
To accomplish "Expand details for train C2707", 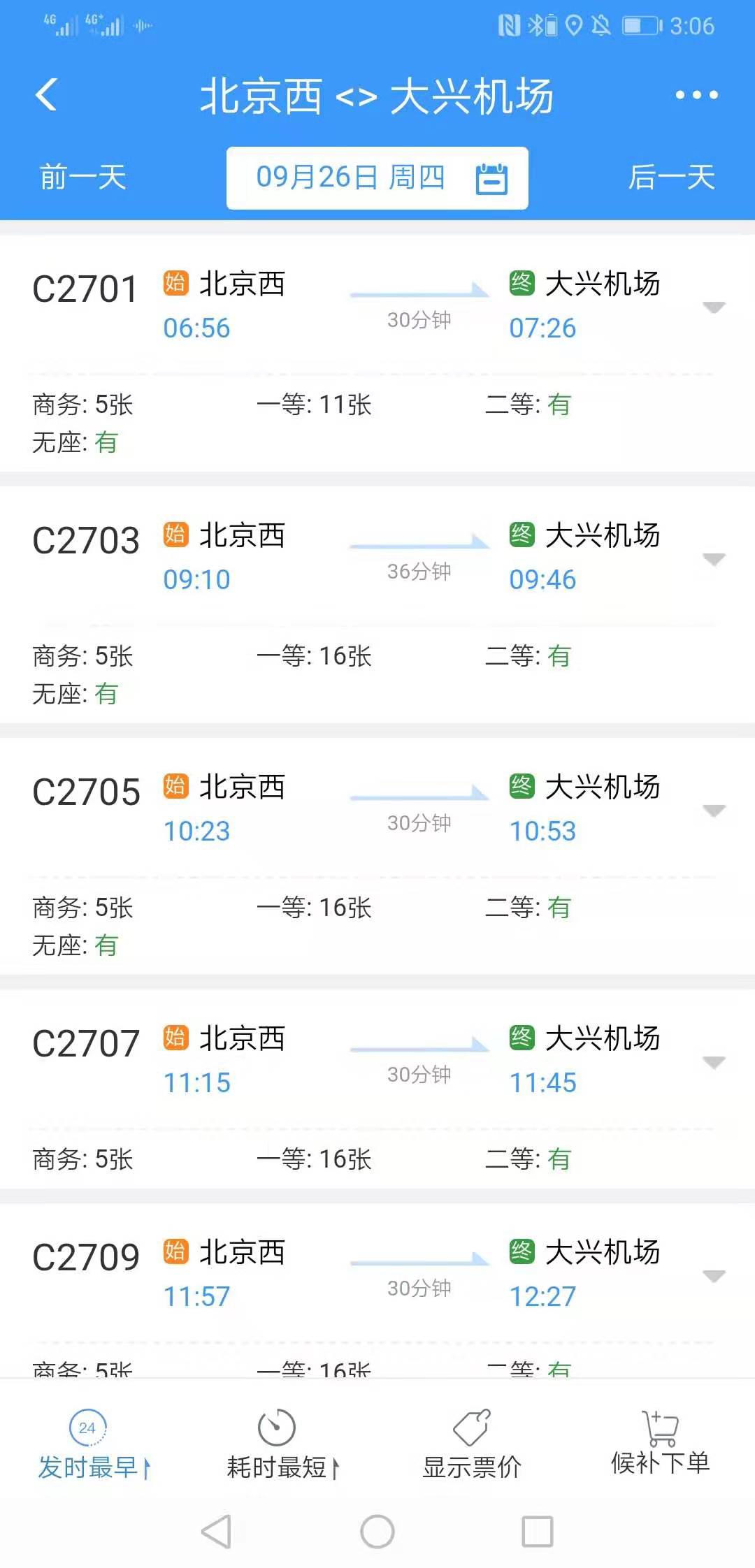I will [714, 1062].
